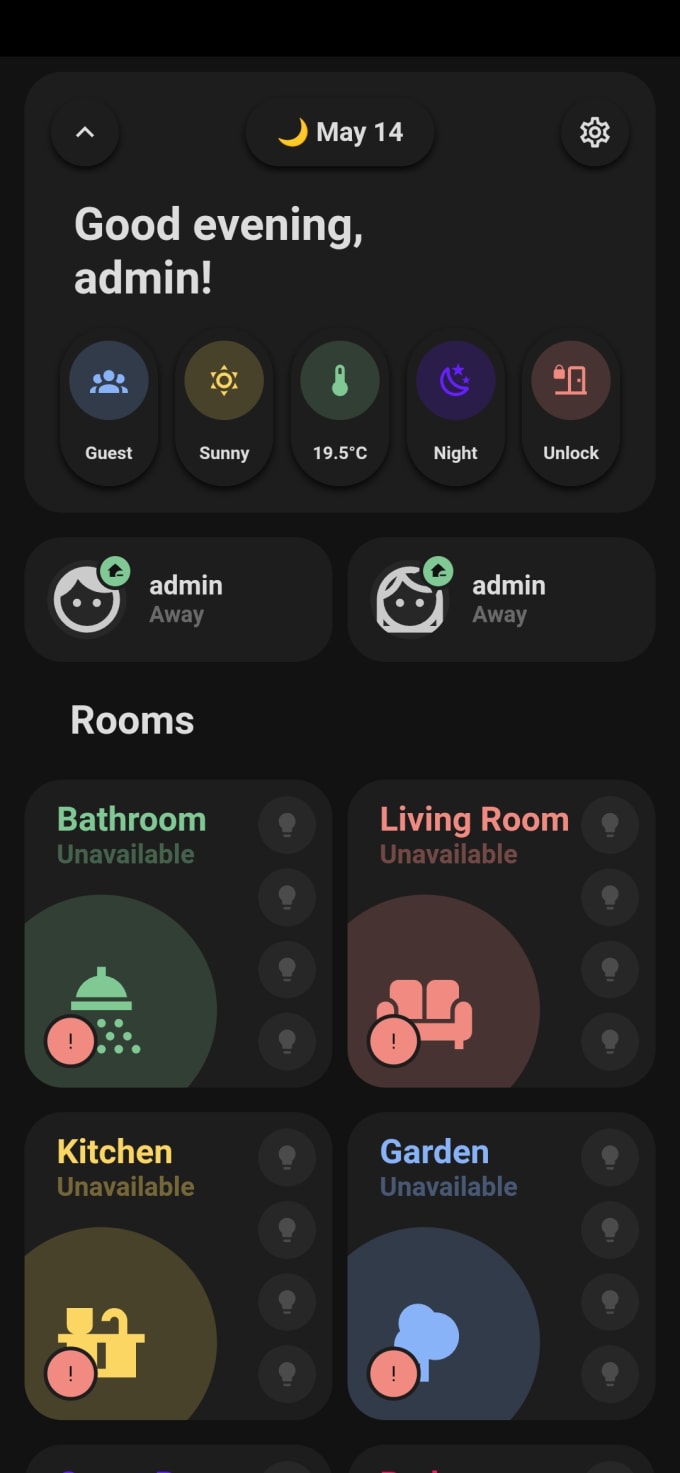Select the Night mode chip
Image resolution: width=680 pixels, height=1473 pixels.
click(455, 405)
